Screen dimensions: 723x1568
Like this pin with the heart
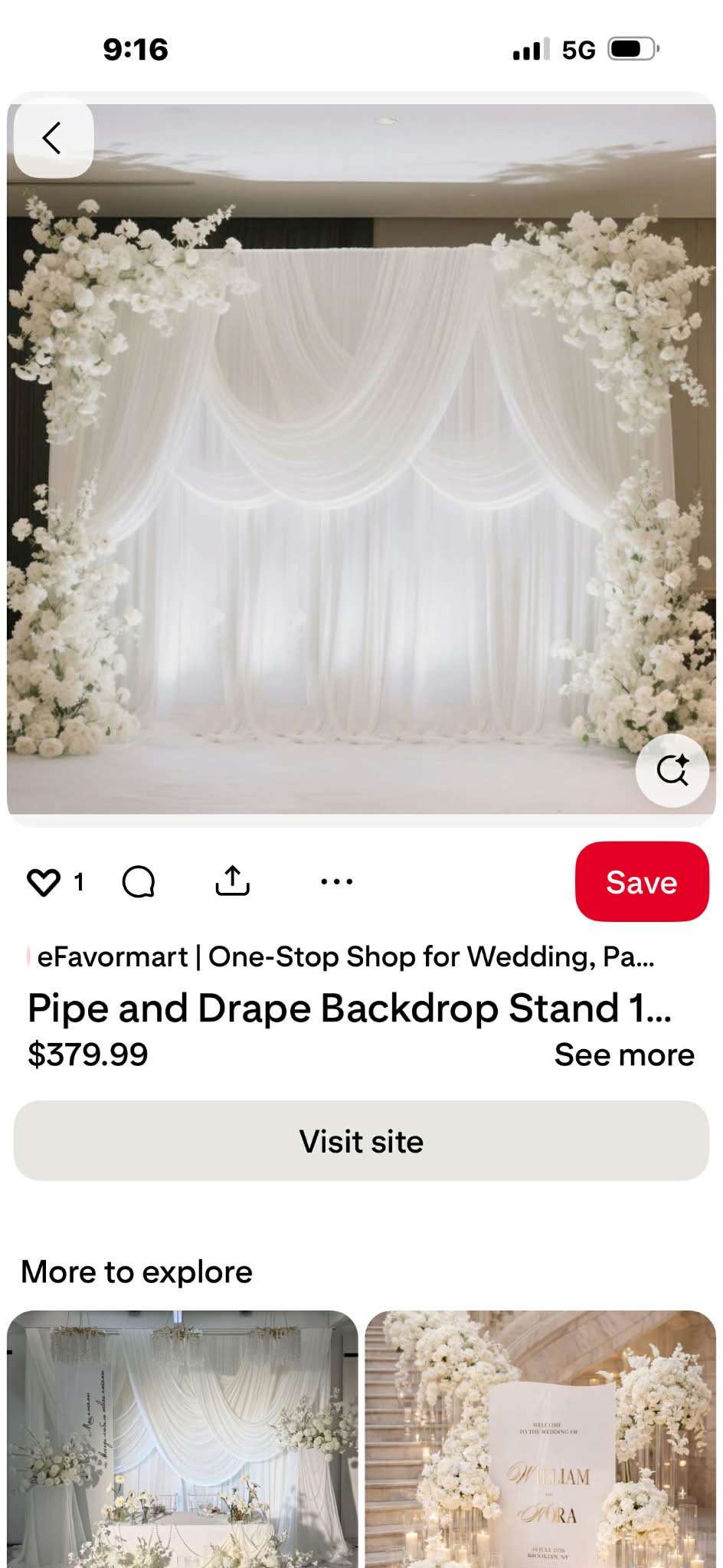[x=44, y=882]
